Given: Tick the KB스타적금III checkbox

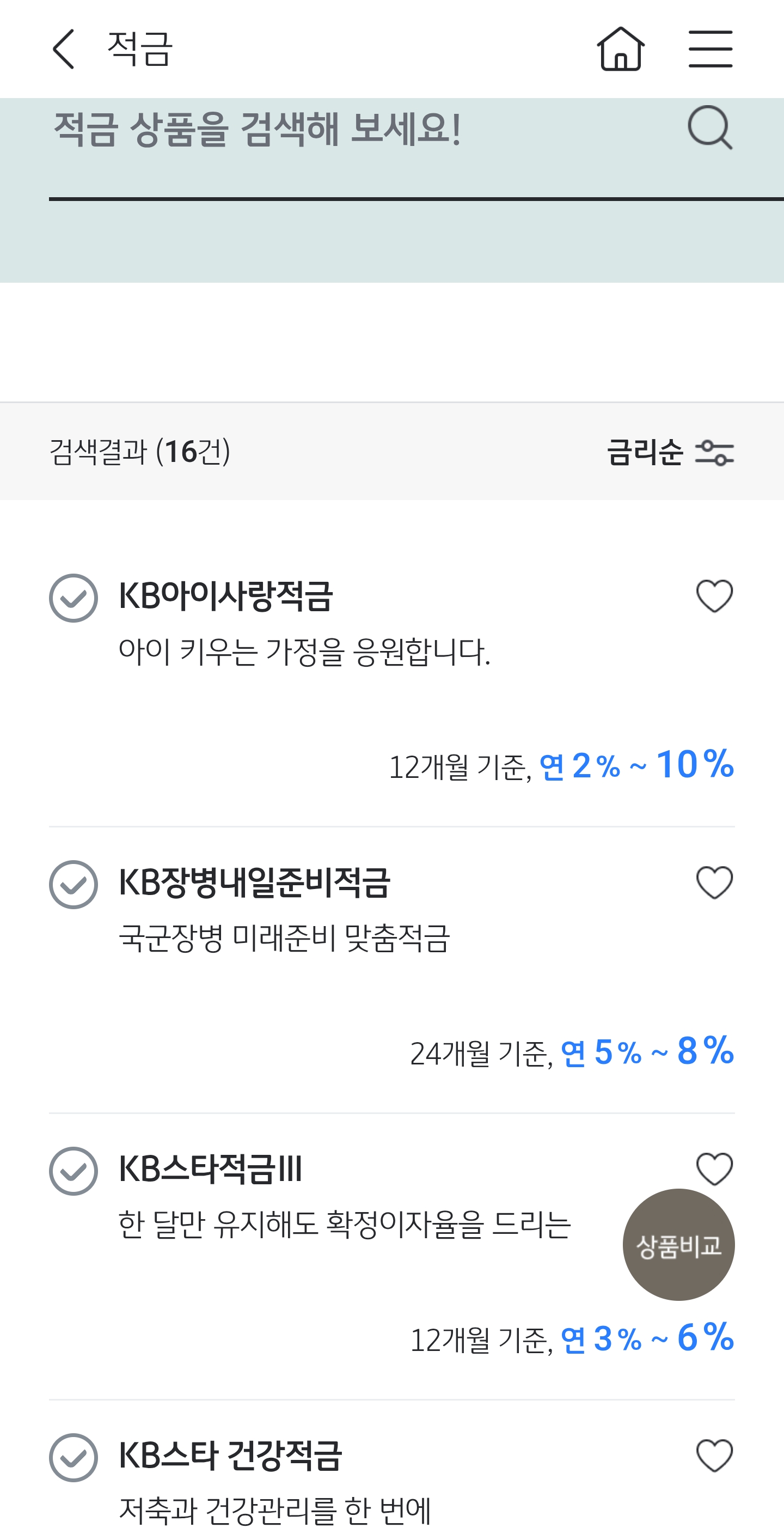Looking at the screenshot, I should [x=73, y=1171].
